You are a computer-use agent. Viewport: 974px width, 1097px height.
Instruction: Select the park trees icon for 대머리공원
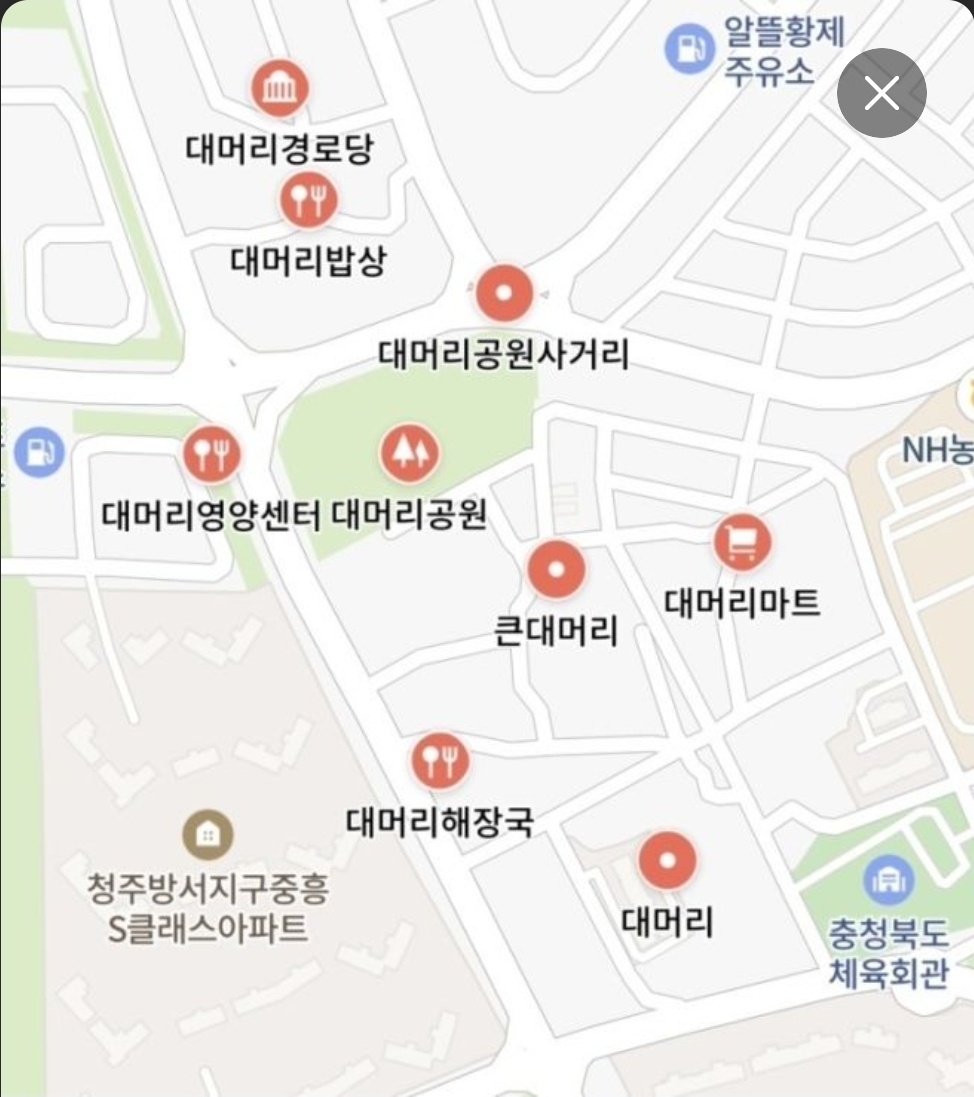coord(410,451)
